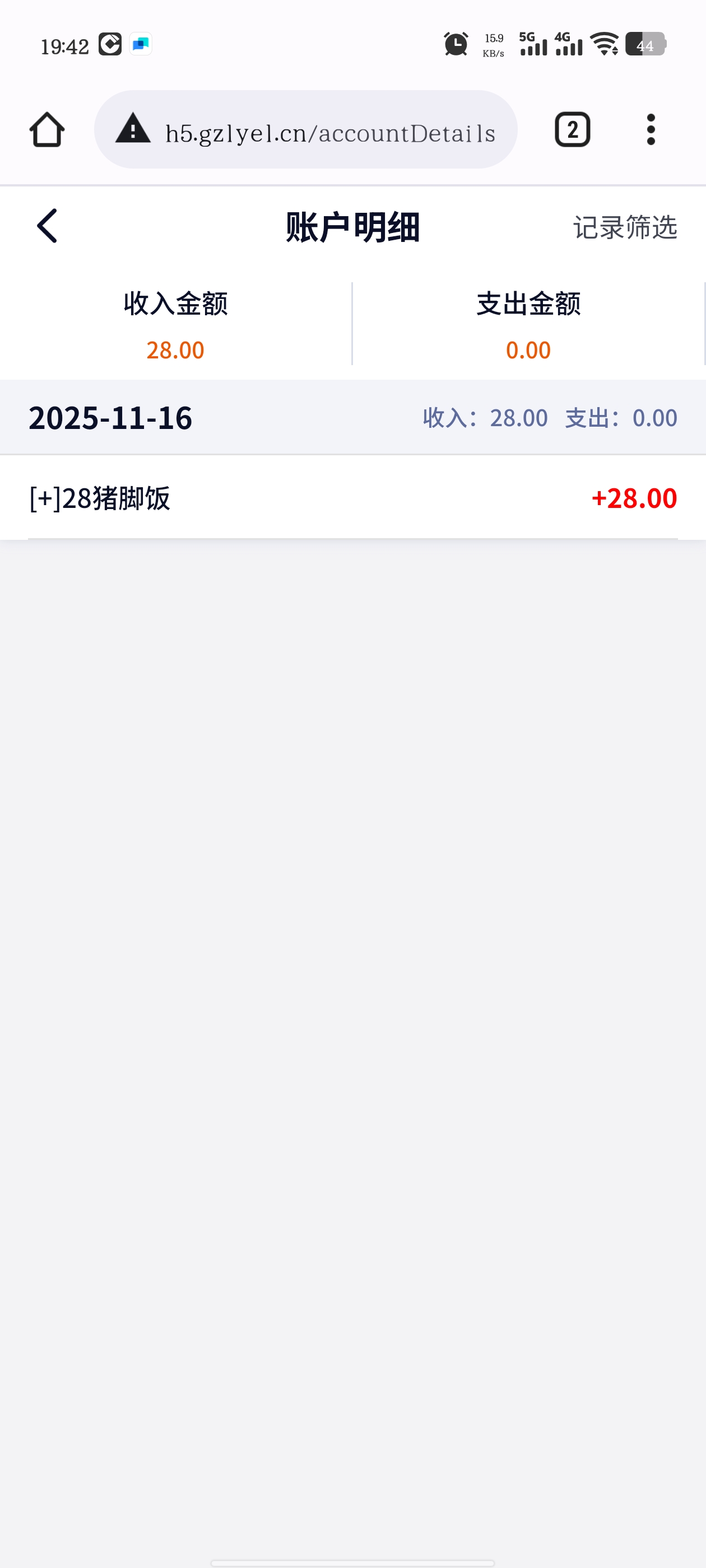The height and width of the screenshot is (1568, 706).
Task: Go back from 账户明细 page
Action: (x=47, y=226)
